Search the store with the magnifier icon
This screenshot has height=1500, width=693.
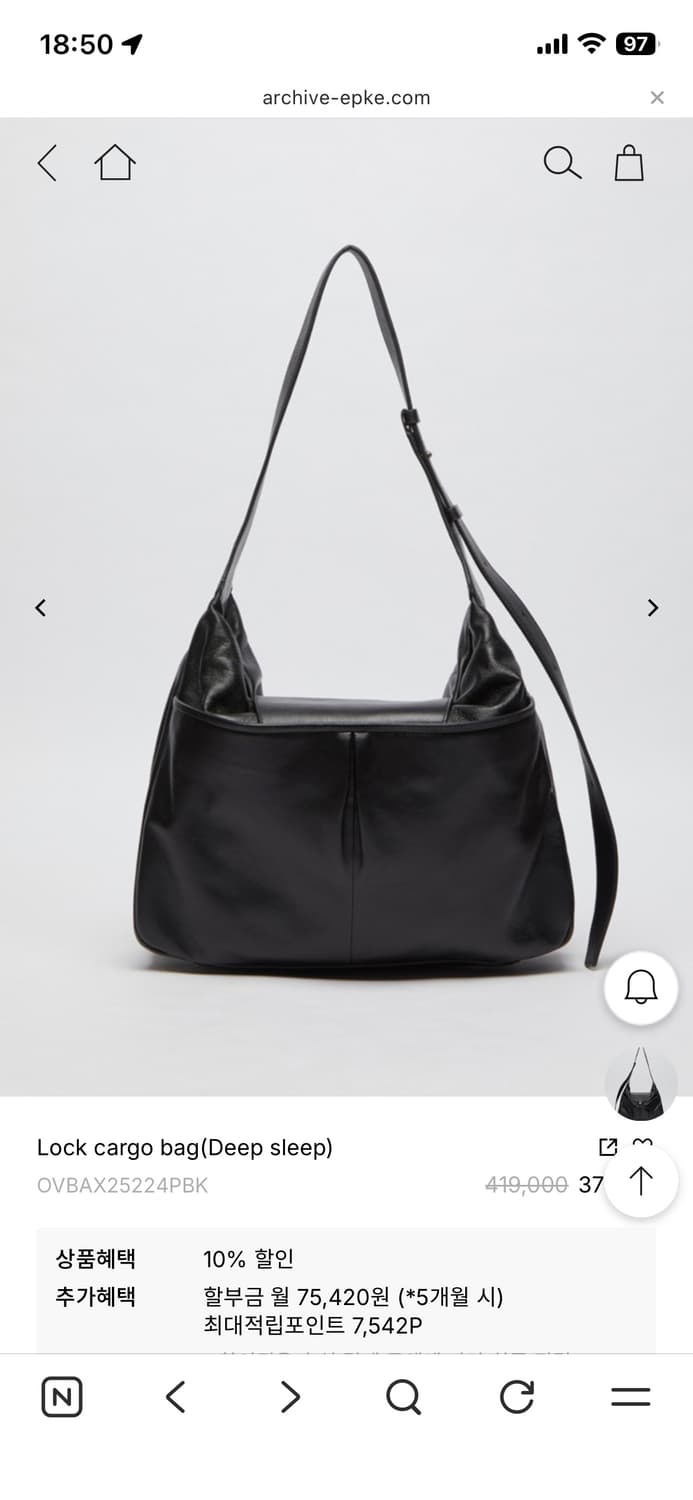pyautogui.click(x=562, y=163)
